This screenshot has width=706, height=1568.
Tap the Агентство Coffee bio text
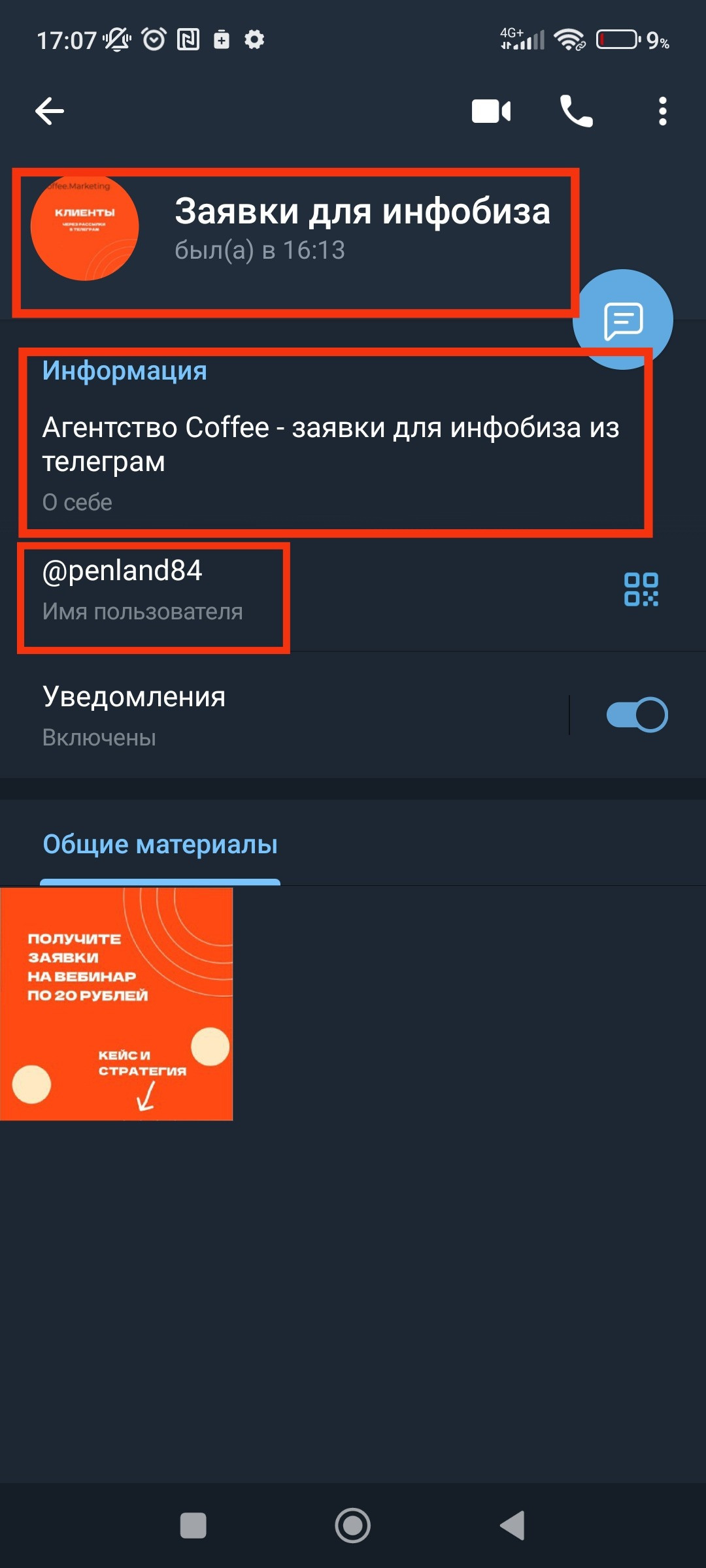coord(330,444)
